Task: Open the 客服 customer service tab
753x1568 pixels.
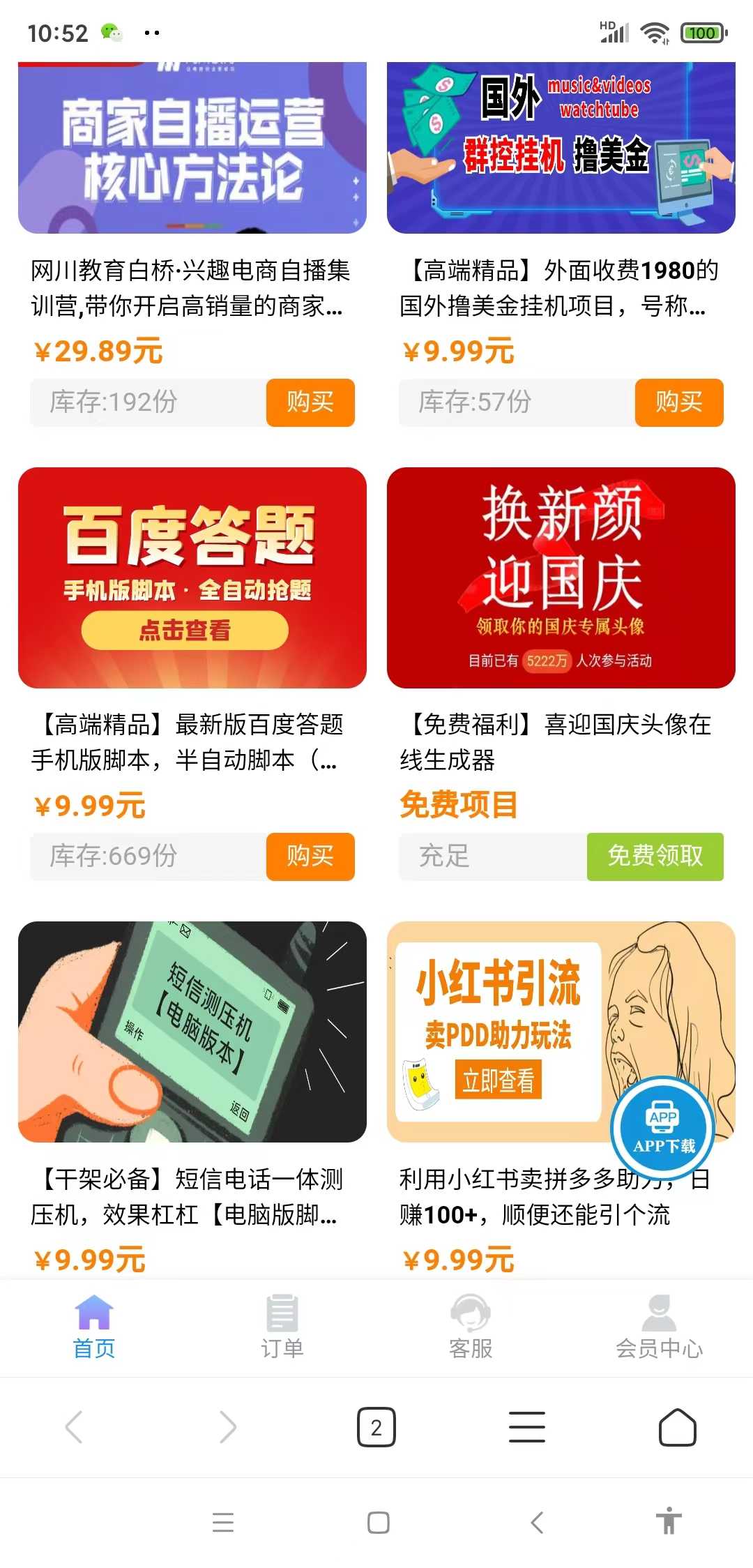Action: (471, 1328)
